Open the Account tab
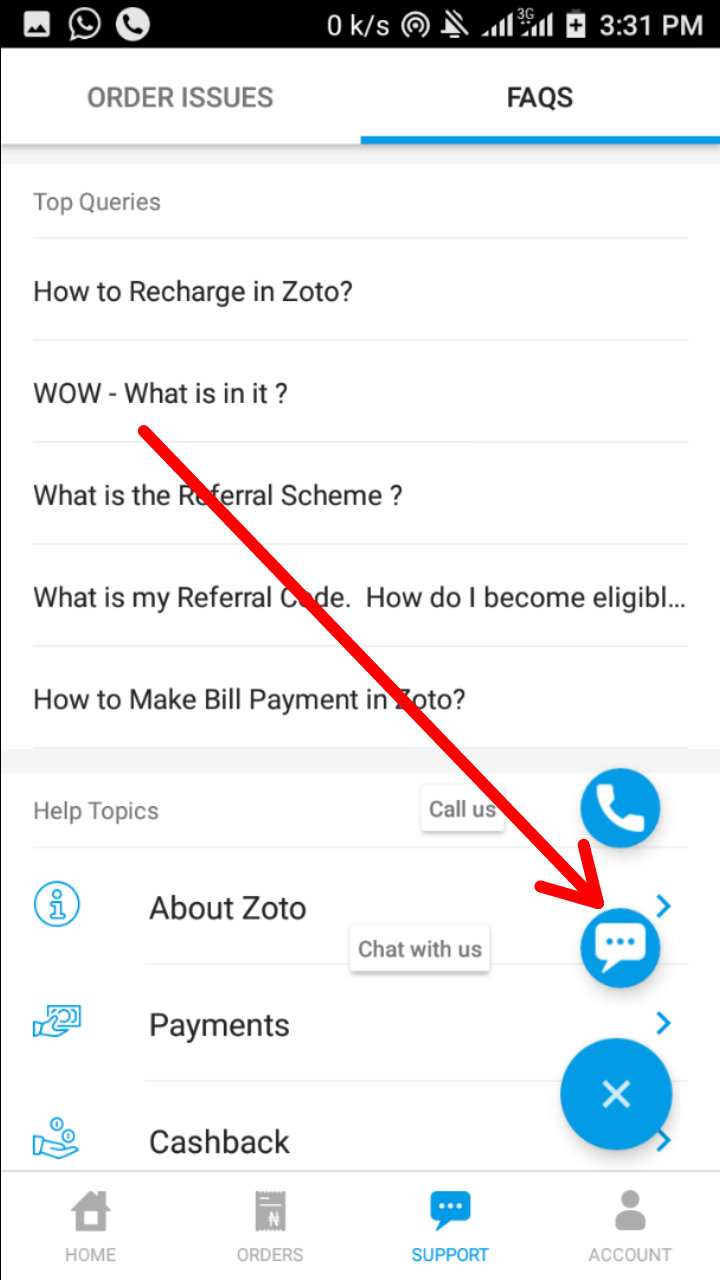 click(630, 1226)
